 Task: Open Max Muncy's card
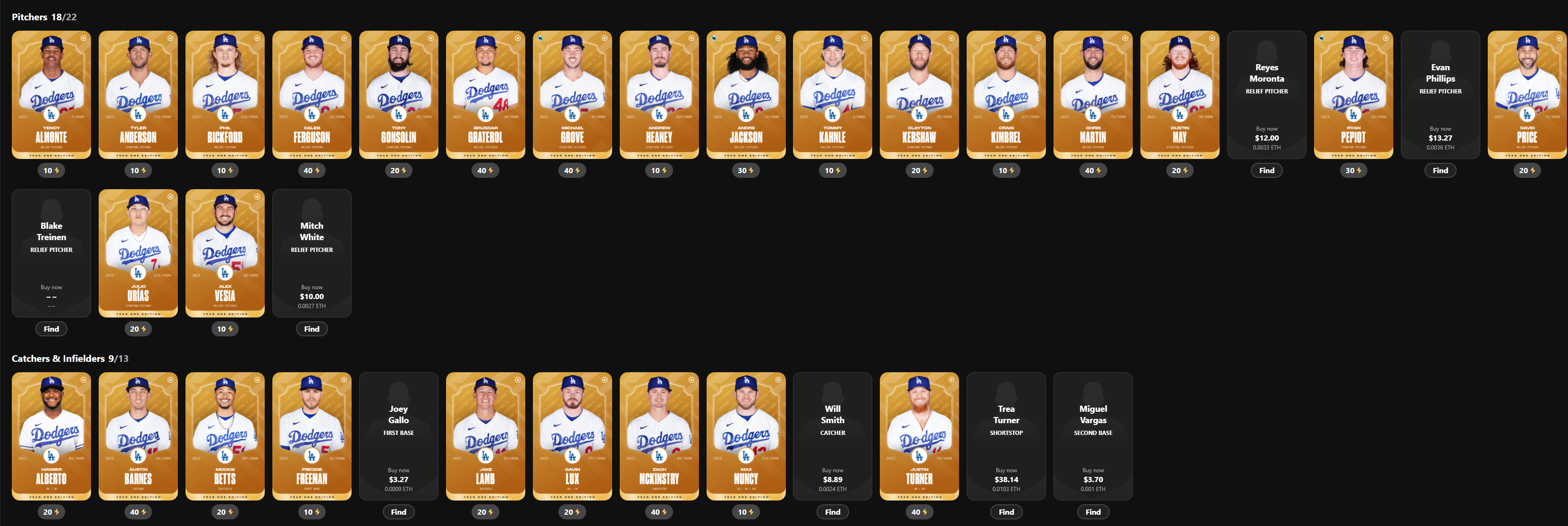click(x=746, y=436)
